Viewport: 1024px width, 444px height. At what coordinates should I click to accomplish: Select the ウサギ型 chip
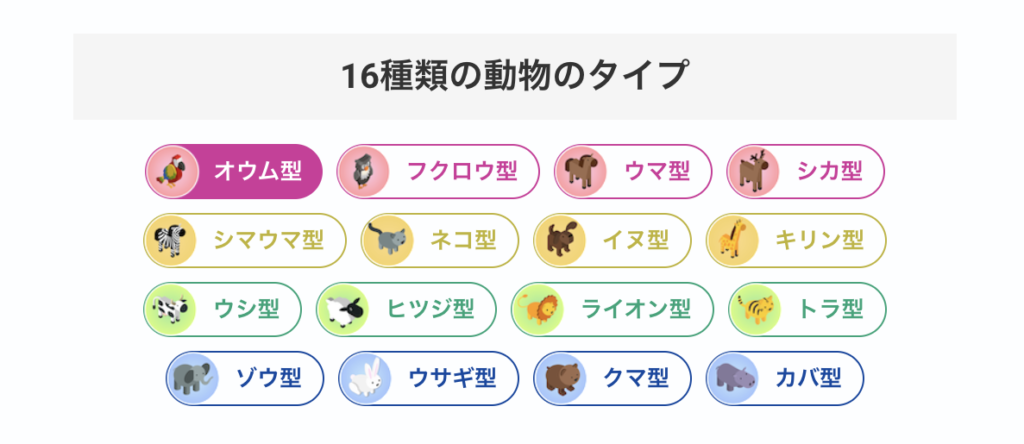pos(429,378)
